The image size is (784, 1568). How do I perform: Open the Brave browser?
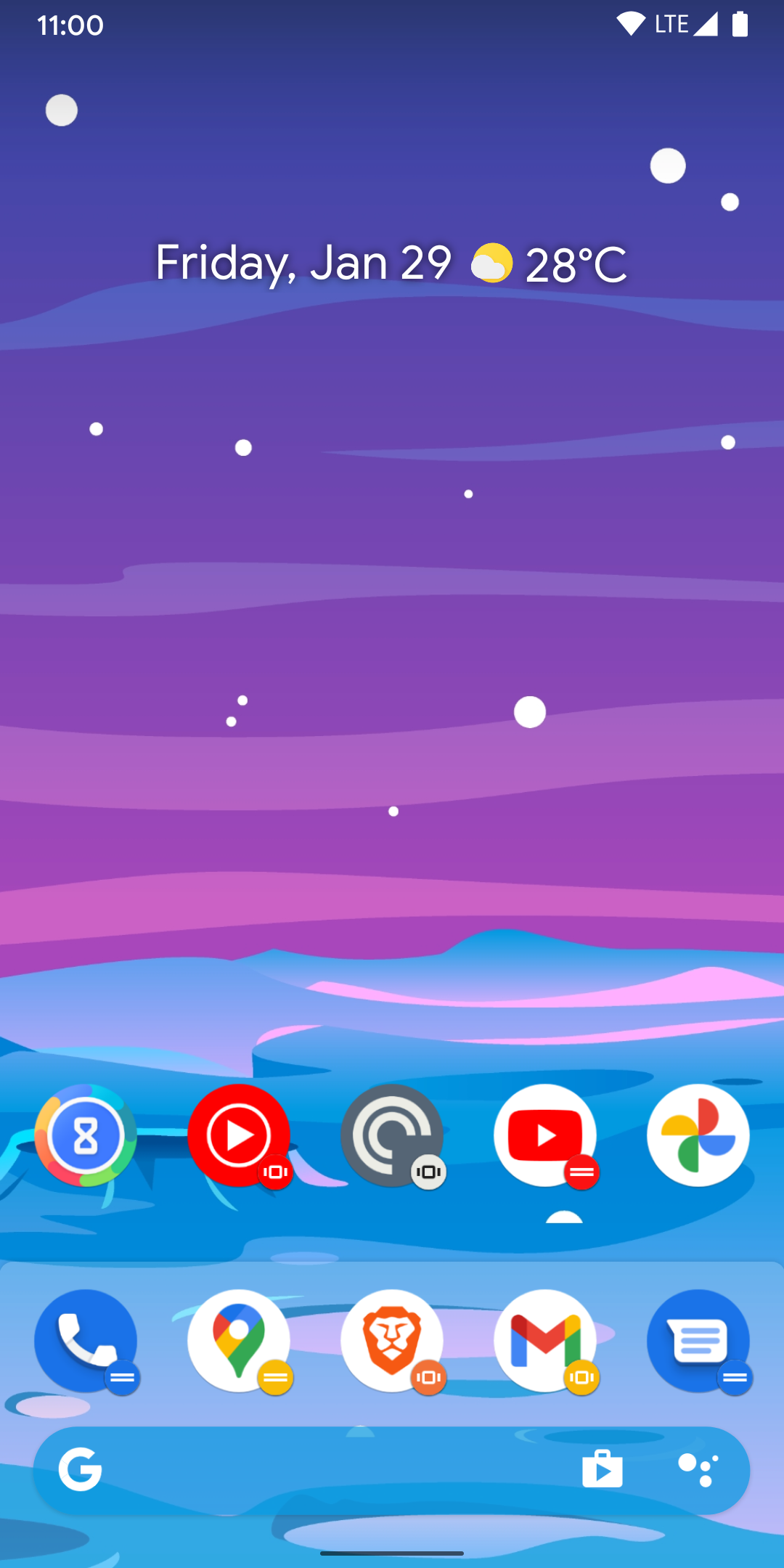click(392, 1341)
